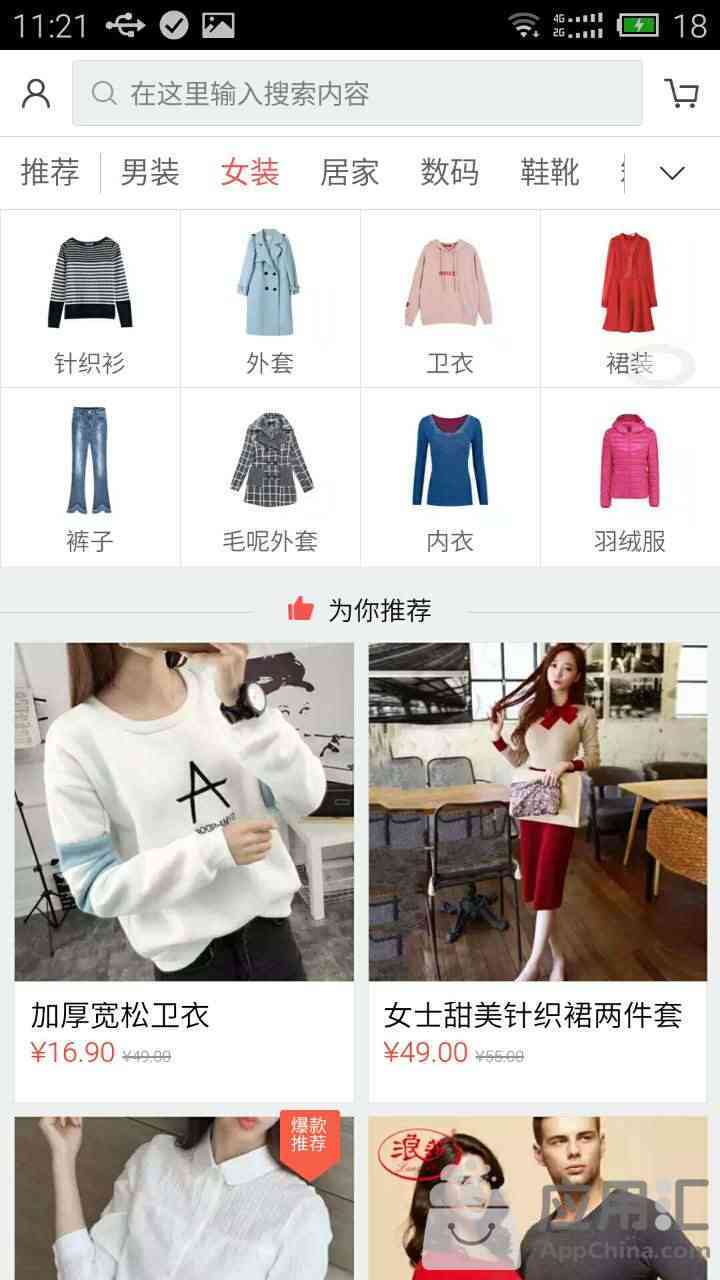This screenshot has width=720, height=1280.
Task: Open the user profile icon
Action: [36, 93]
